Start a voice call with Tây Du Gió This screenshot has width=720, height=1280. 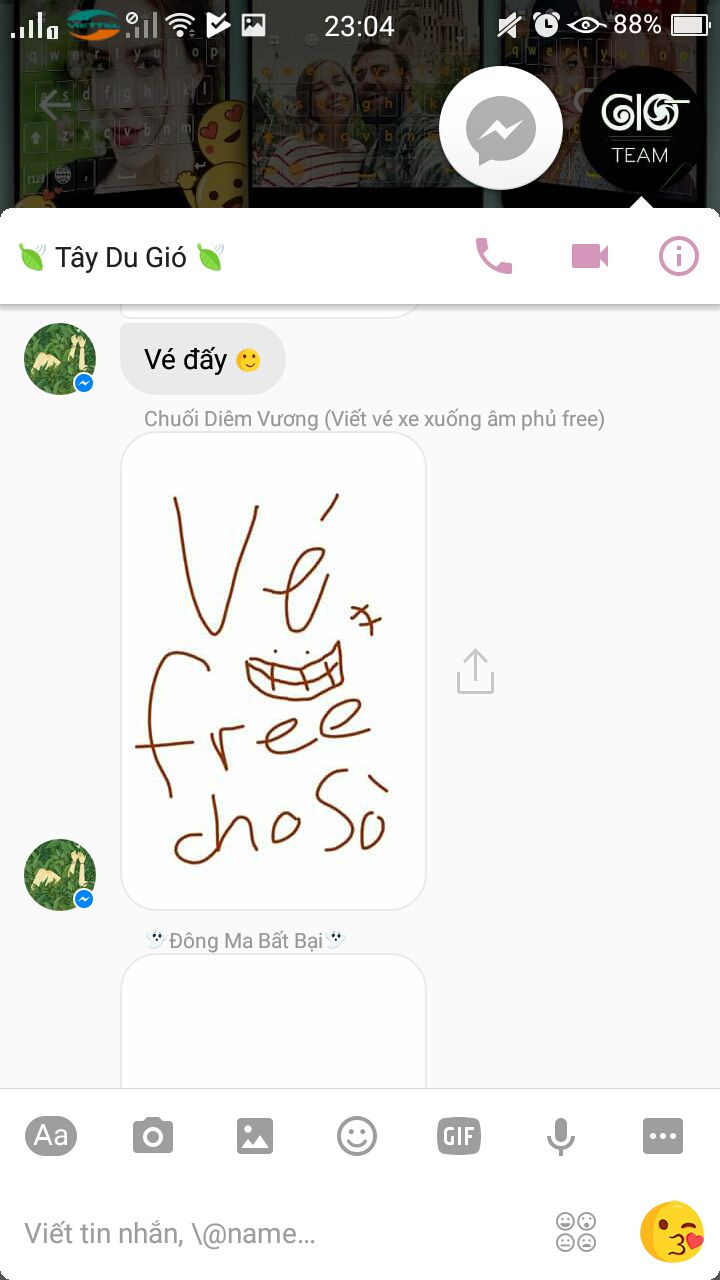[493, 257]
